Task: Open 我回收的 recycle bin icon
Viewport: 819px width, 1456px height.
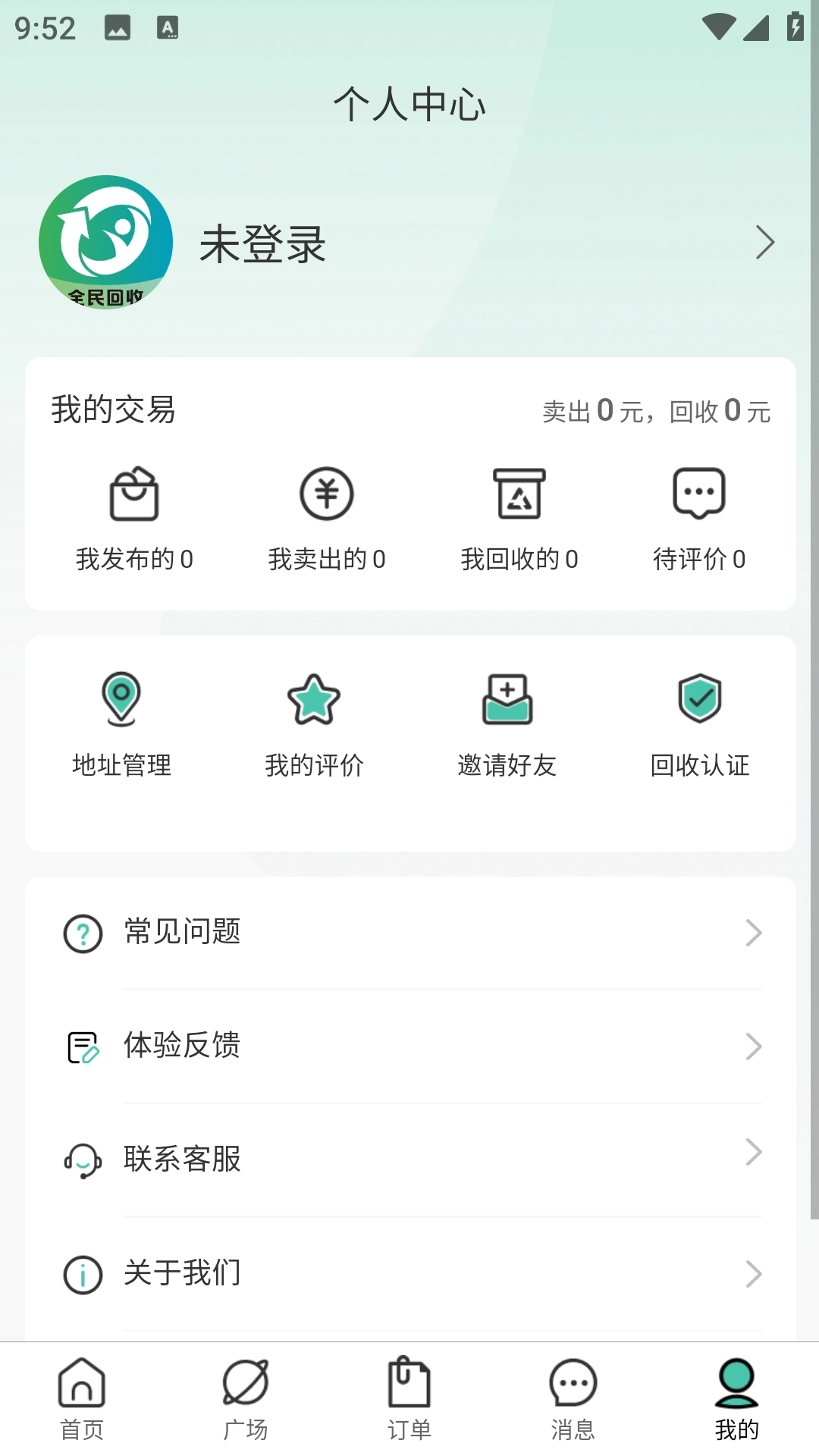Action: (519, 494)
